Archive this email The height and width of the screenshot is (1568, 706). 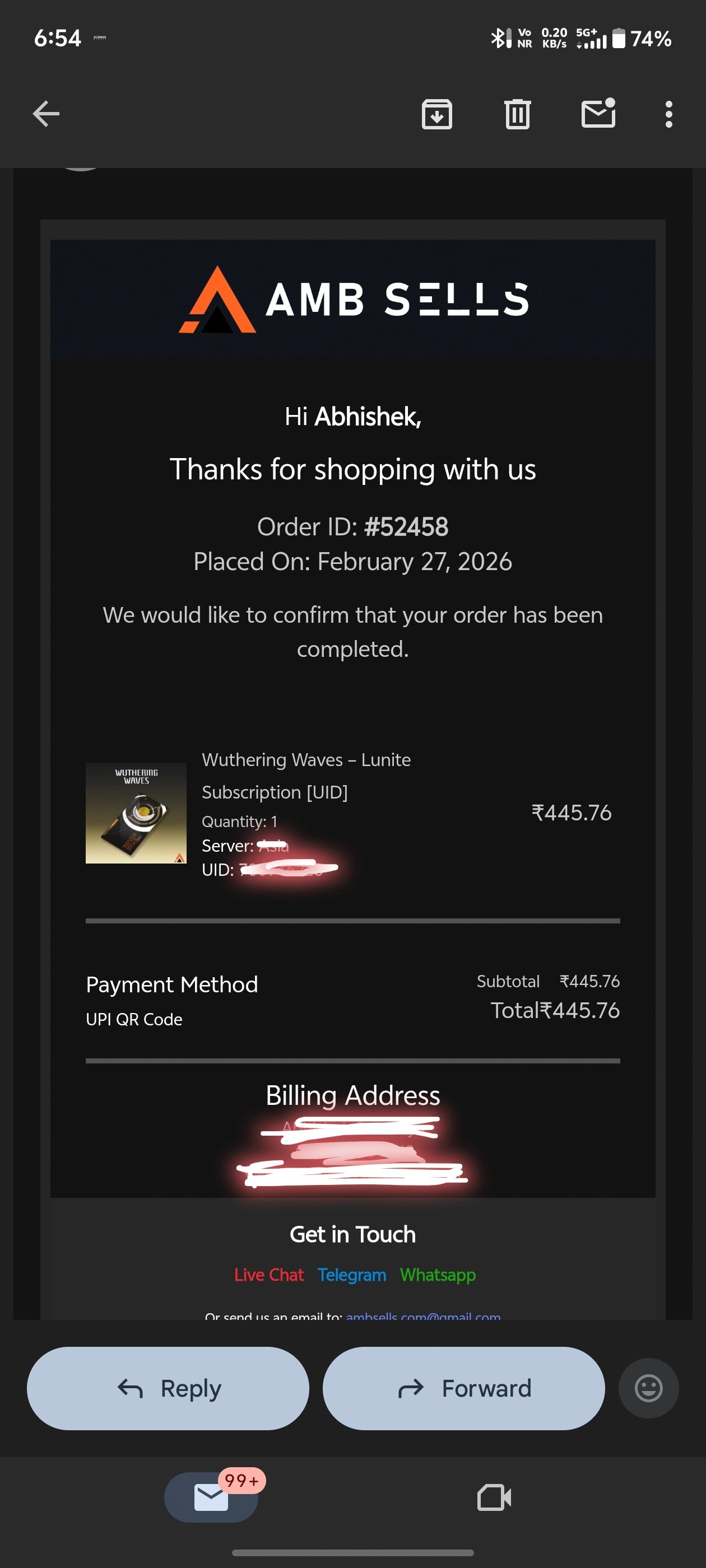click(x=436, y=114)
